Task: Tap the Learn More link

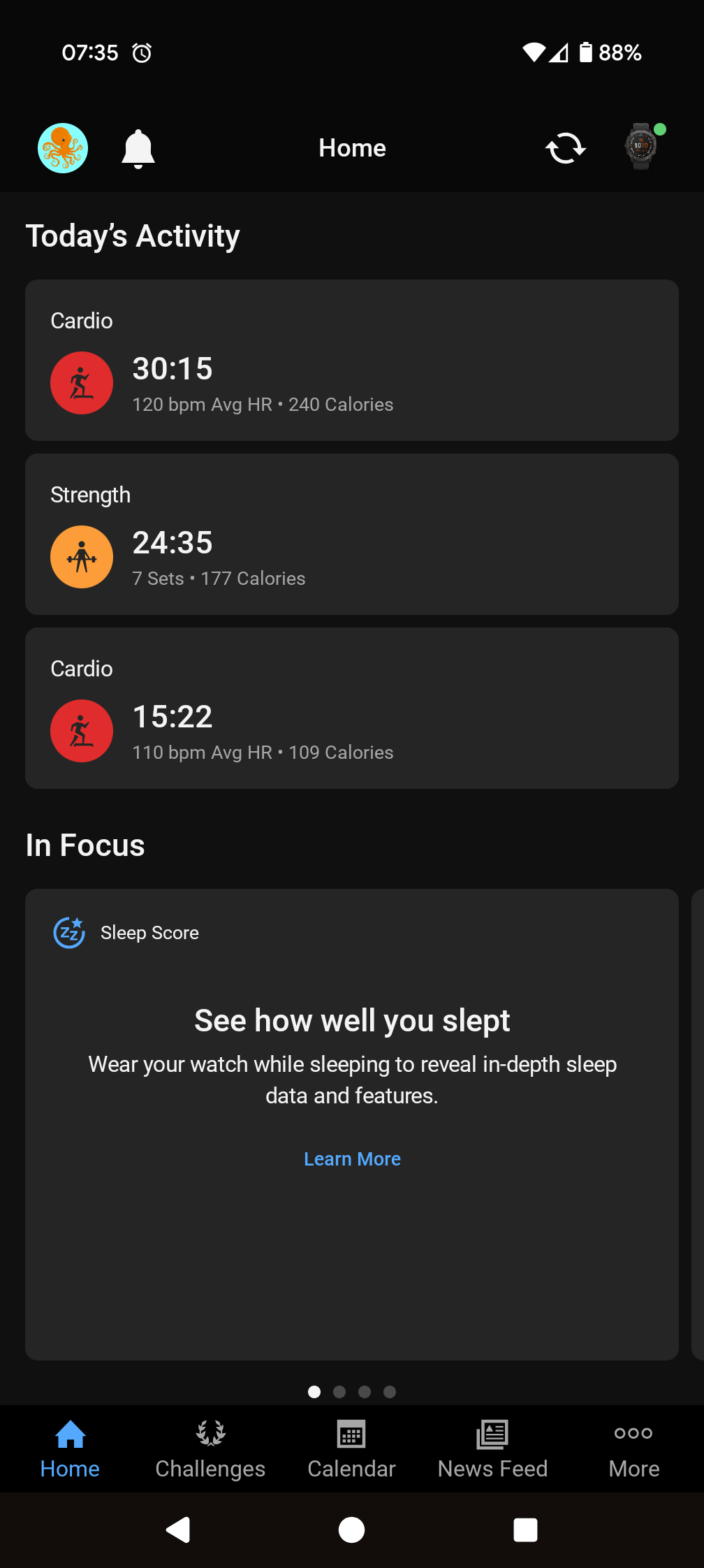Action: (352, 1159)
